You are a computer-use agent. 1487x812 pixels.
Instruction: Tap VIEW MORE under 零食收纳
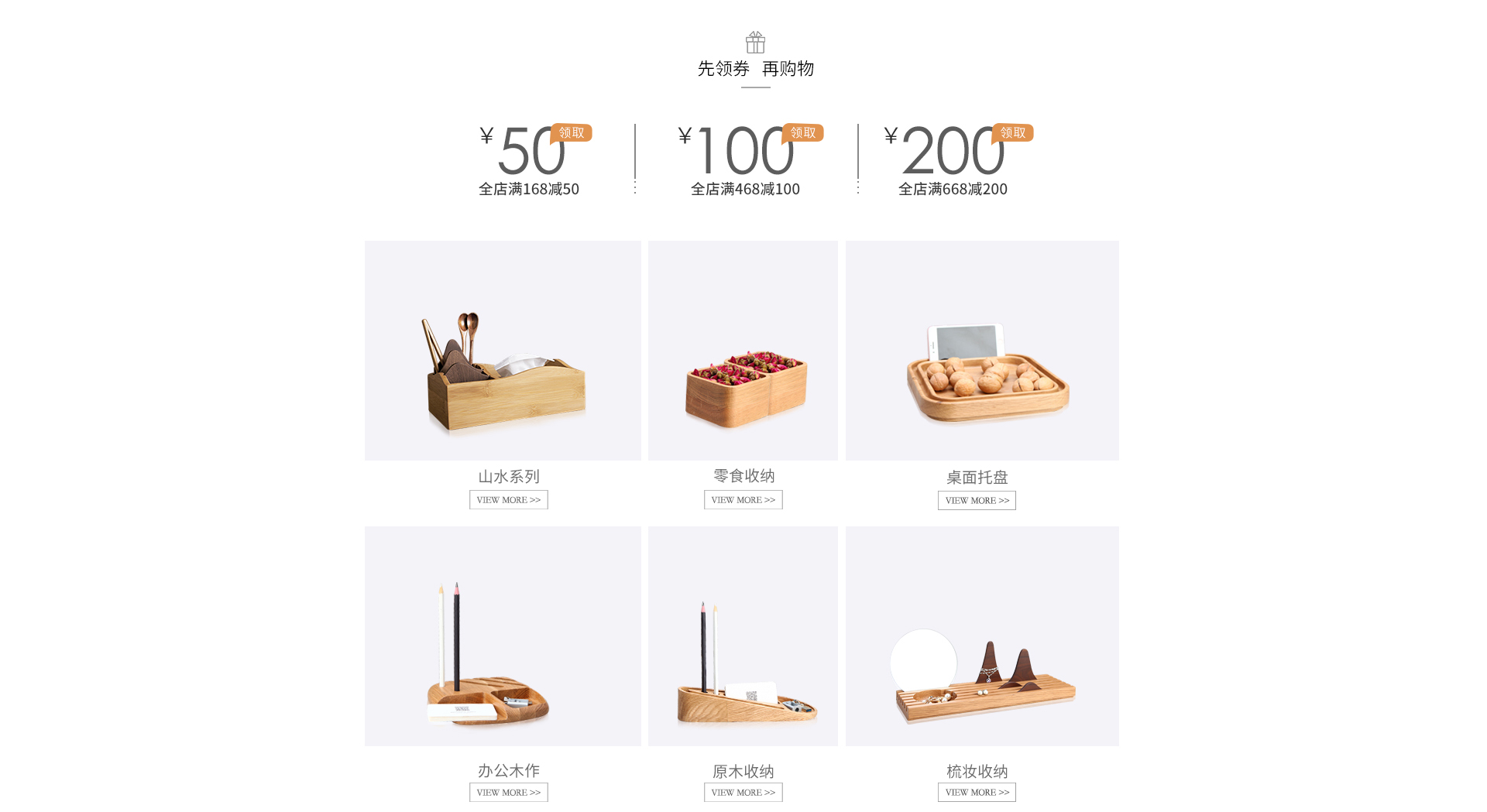click(743, 500)
